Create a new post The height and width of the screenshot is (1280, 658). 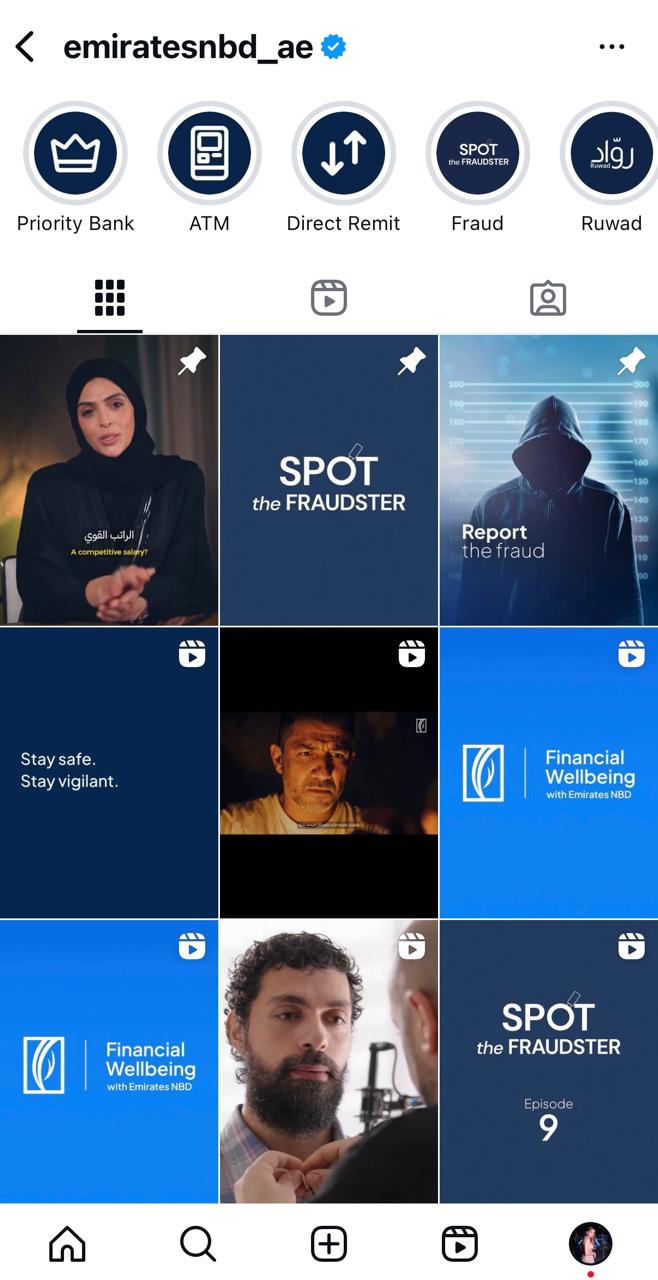tap(328, 1244)
